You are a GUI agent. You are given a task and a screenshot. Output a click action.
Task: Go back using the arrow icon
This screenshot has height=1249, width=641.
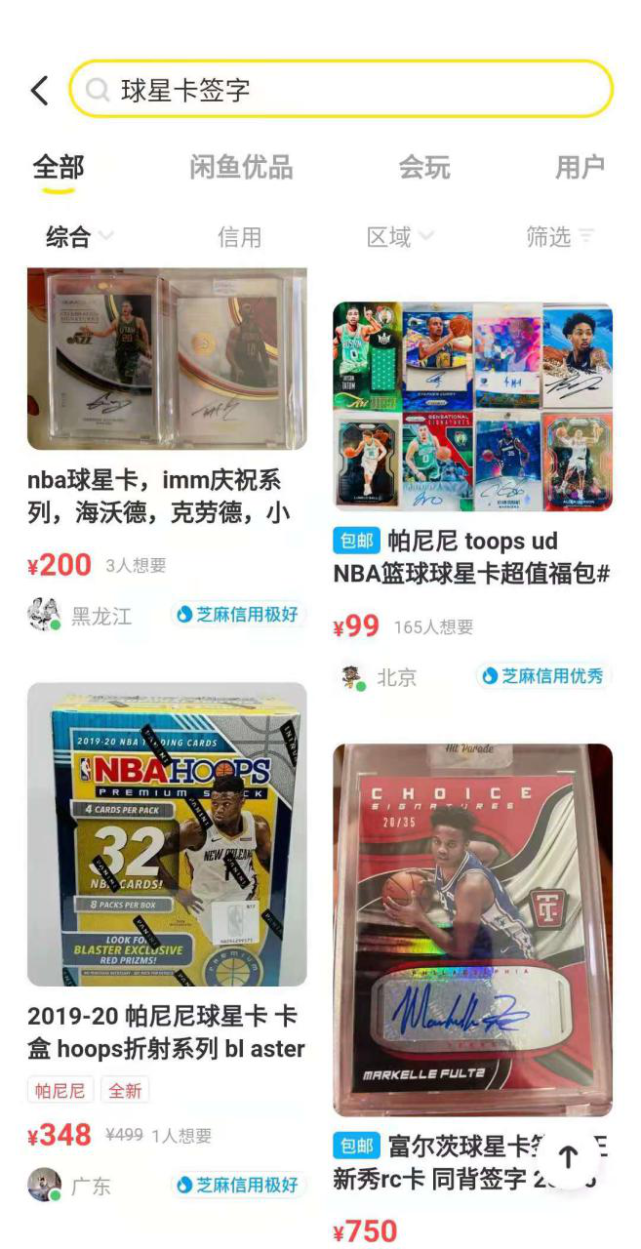coord(39,91)
